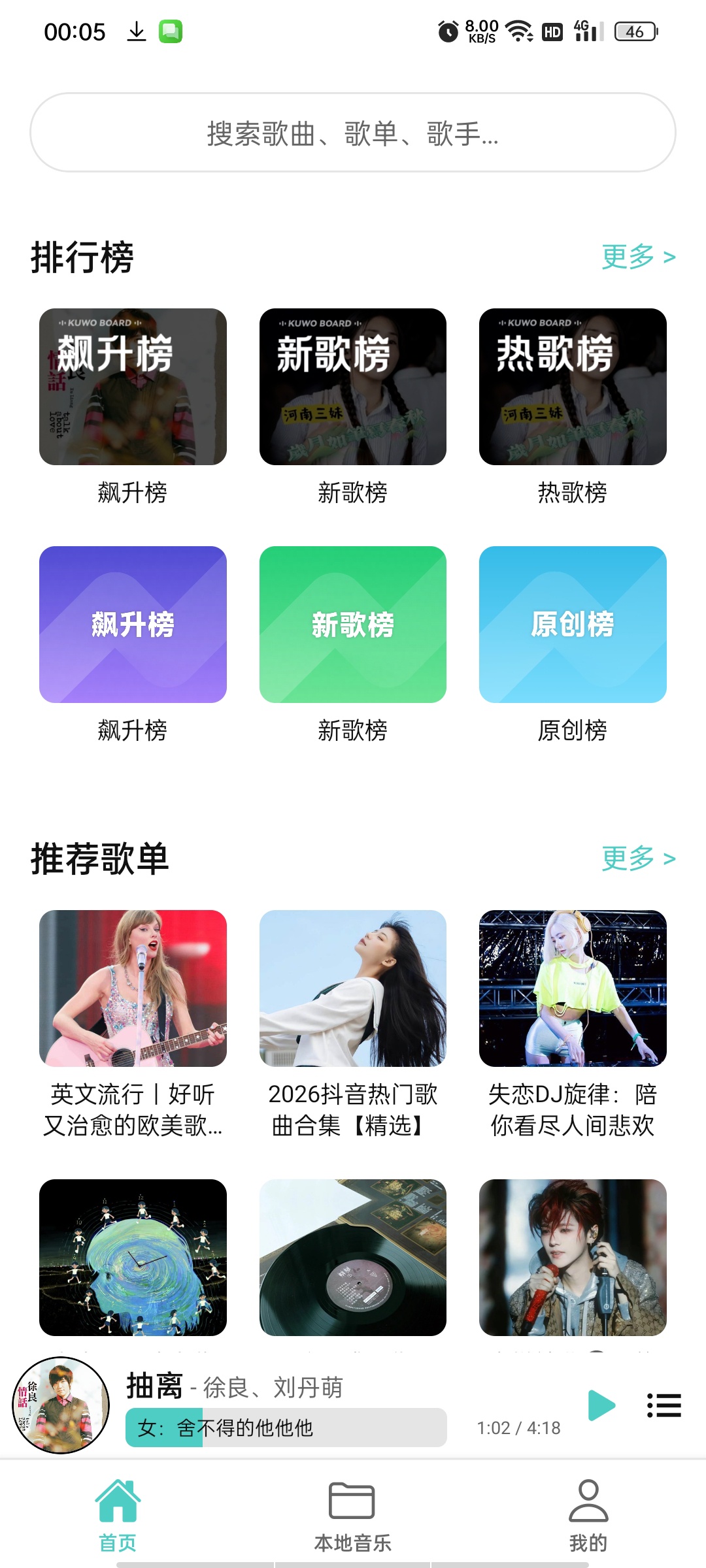Viewport: 706px width, 1568px height.
Task: Open the blue 原创榜 chart tile
Action: coord(573,625)
